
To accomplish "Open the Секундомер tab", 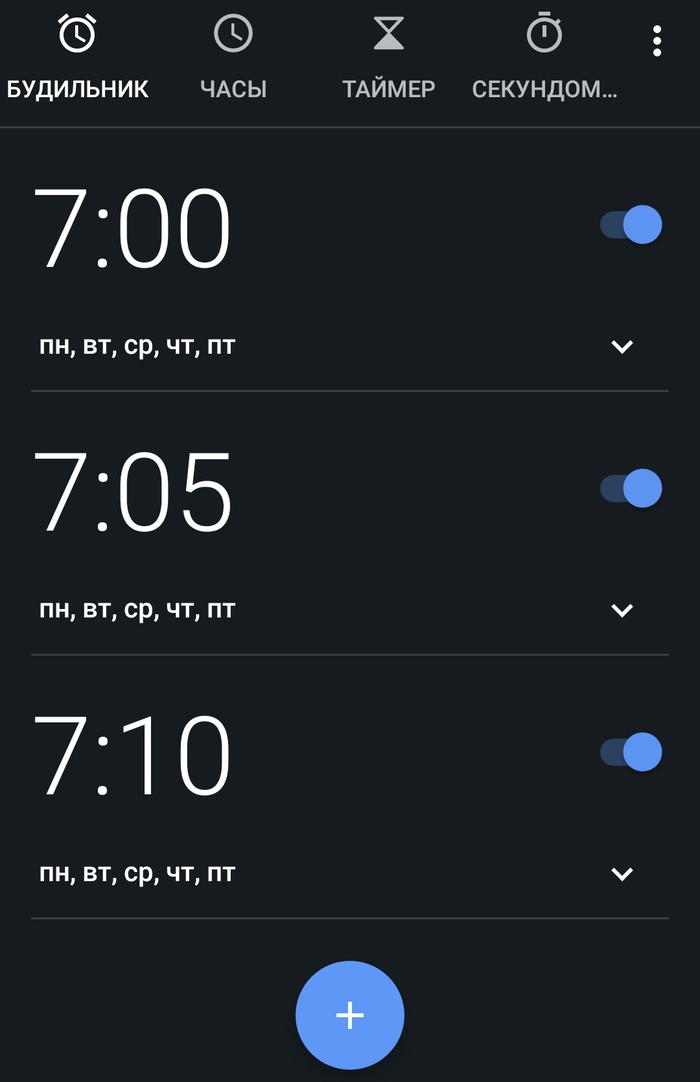I will (544, 62).
